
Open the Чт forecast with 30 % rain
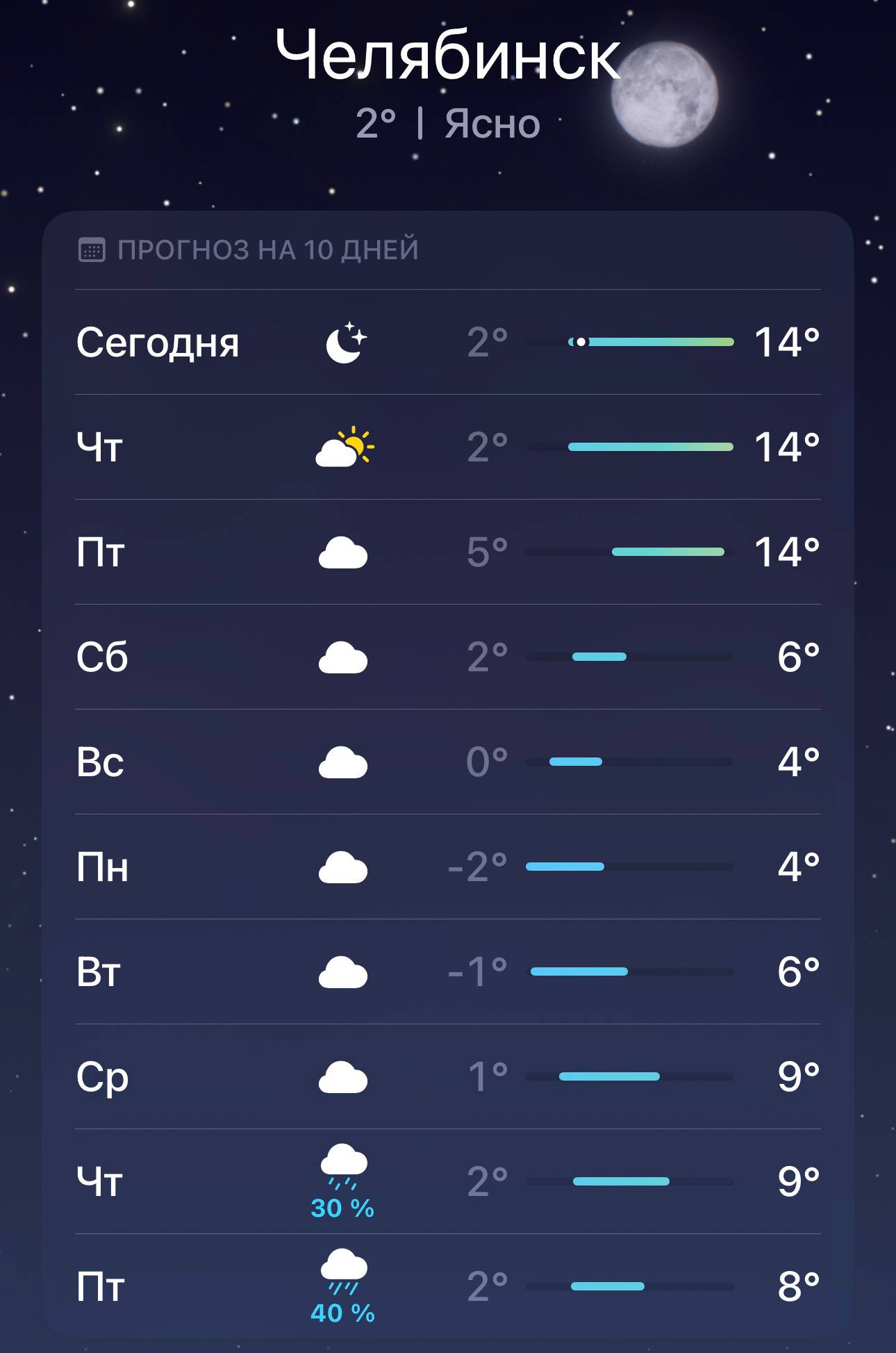[447, 1181]
